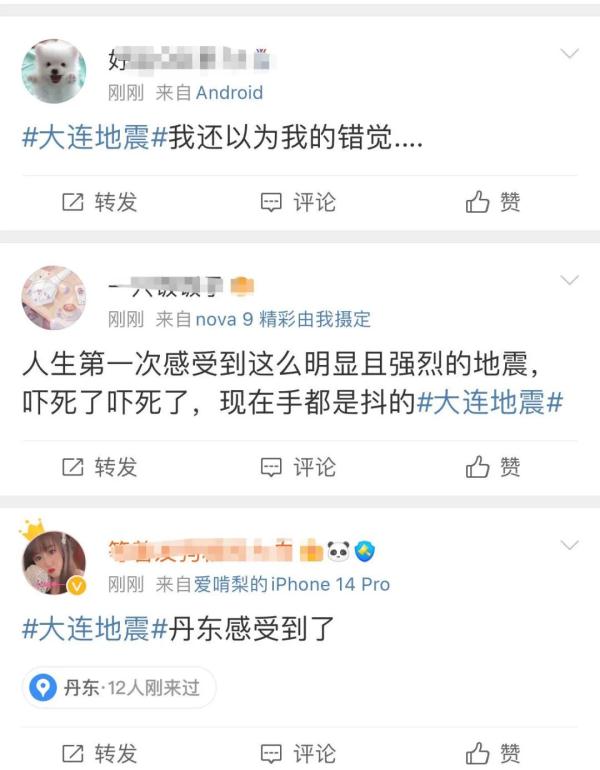Repost the "人生第一次感受到" earthquake post
600x770 pixels.
pos(99,467)
